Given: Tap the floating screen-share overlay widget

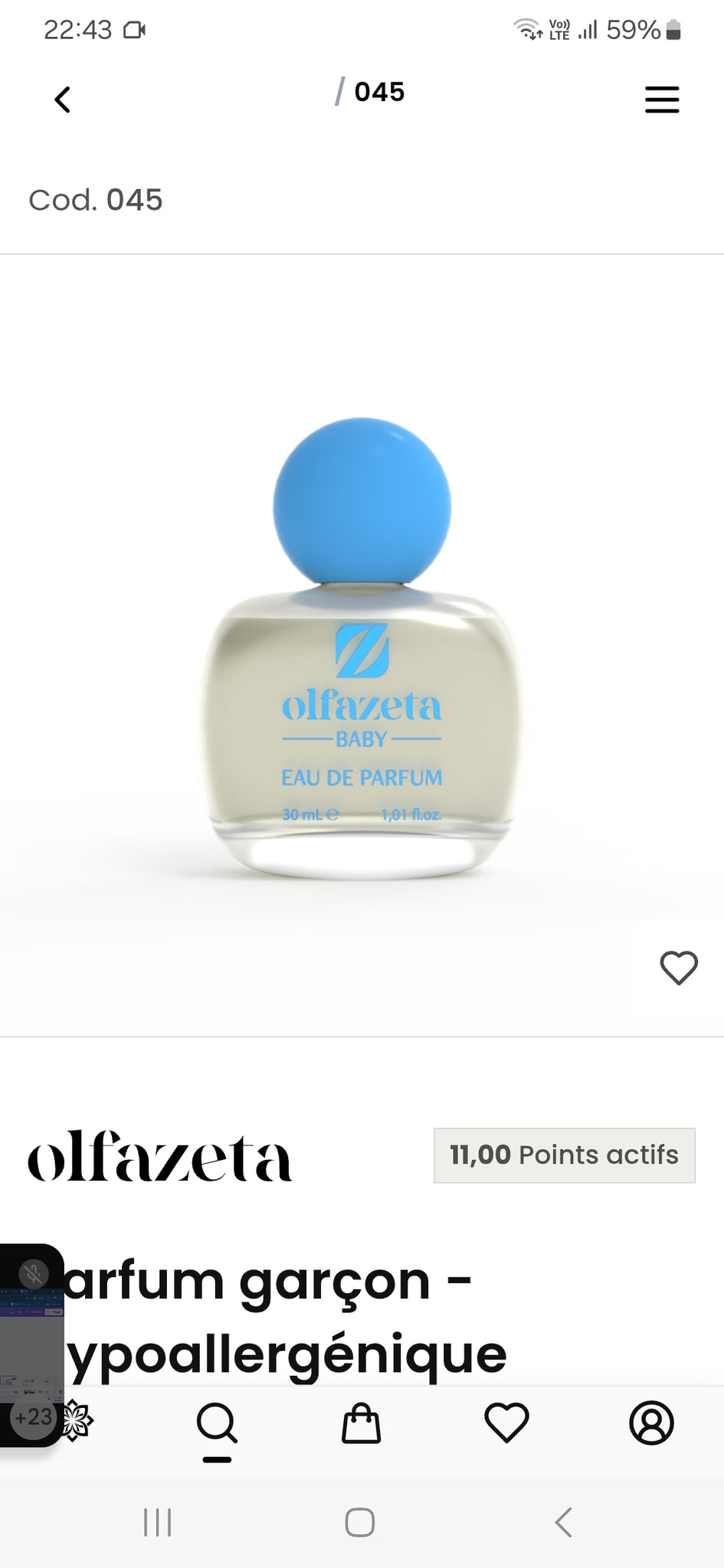Looking at the screenshot, I should [x=32, y=1345].
